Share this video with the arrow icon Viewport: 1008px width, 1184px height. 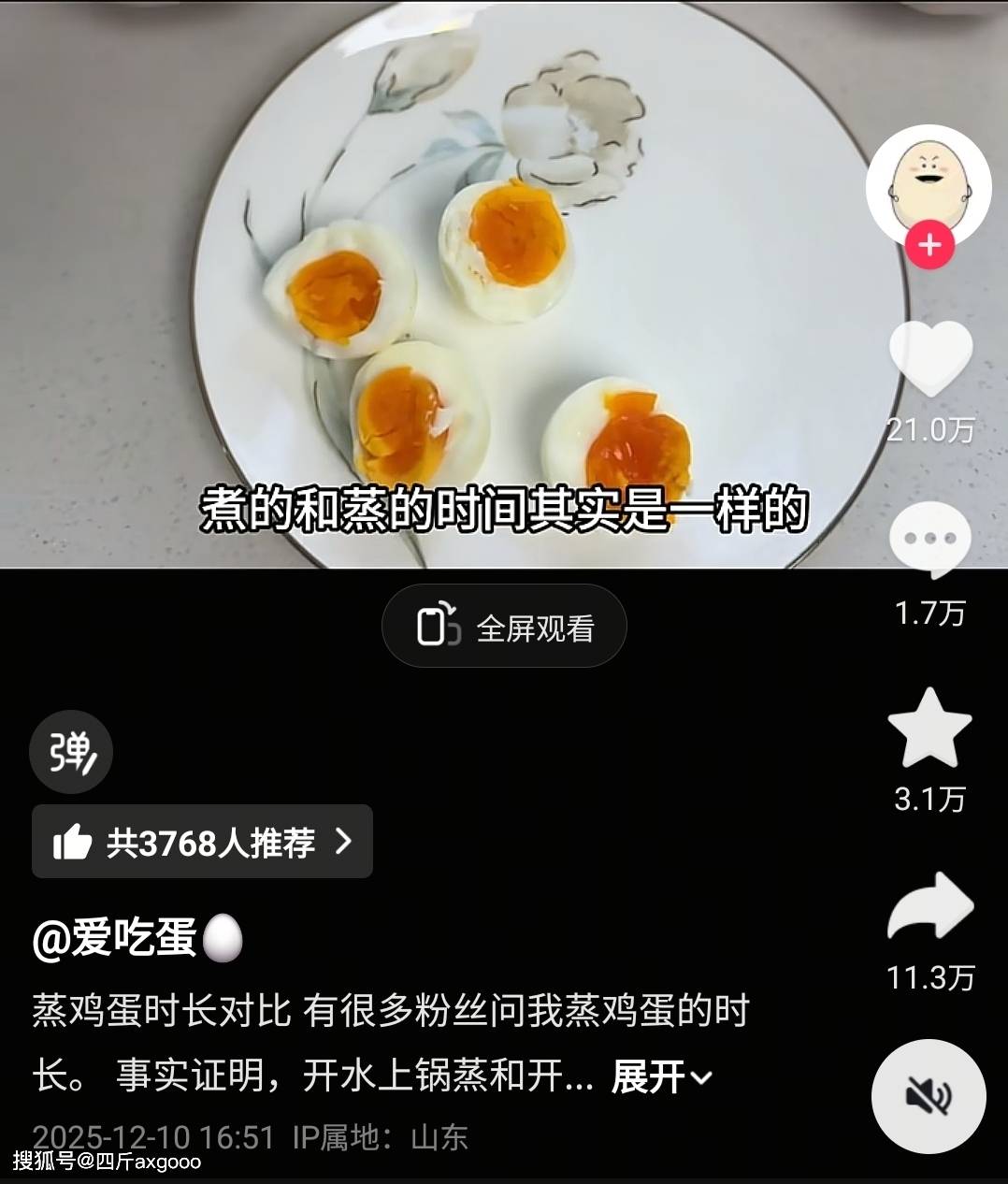[x=930, y=905]
